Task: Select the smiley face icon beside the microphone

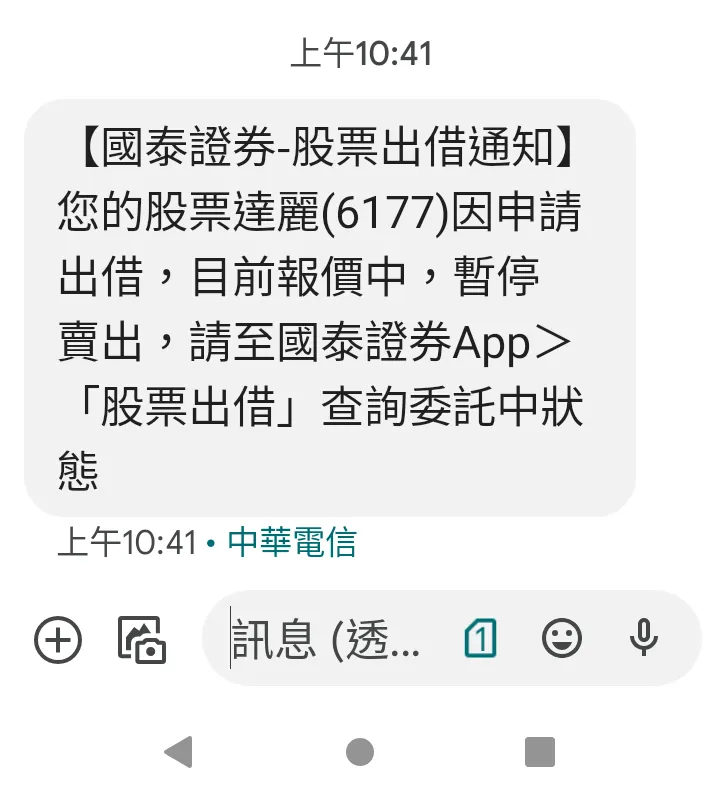Action: coord(561,637)
